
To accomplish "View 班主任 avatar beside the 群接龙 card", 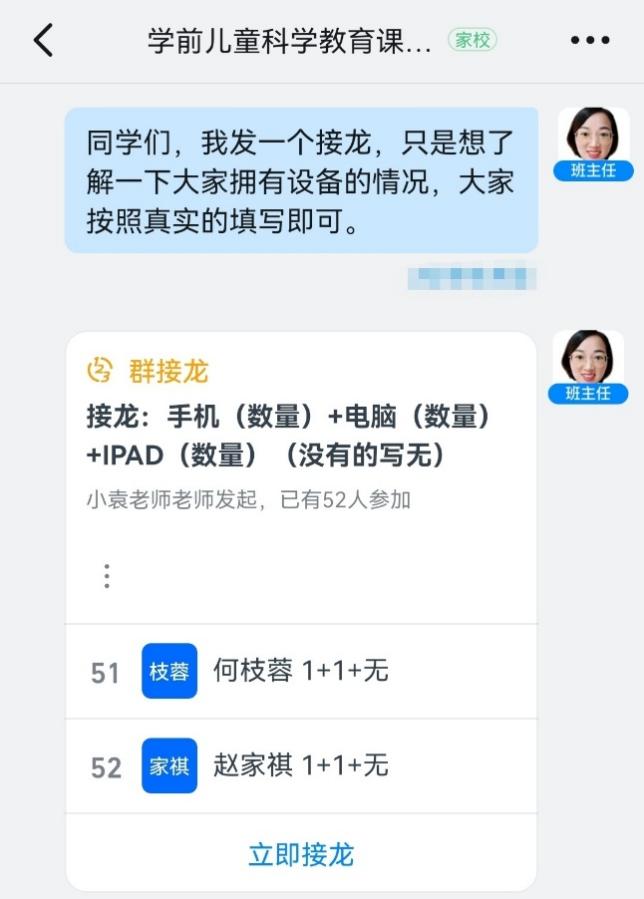I will (588, 360).
